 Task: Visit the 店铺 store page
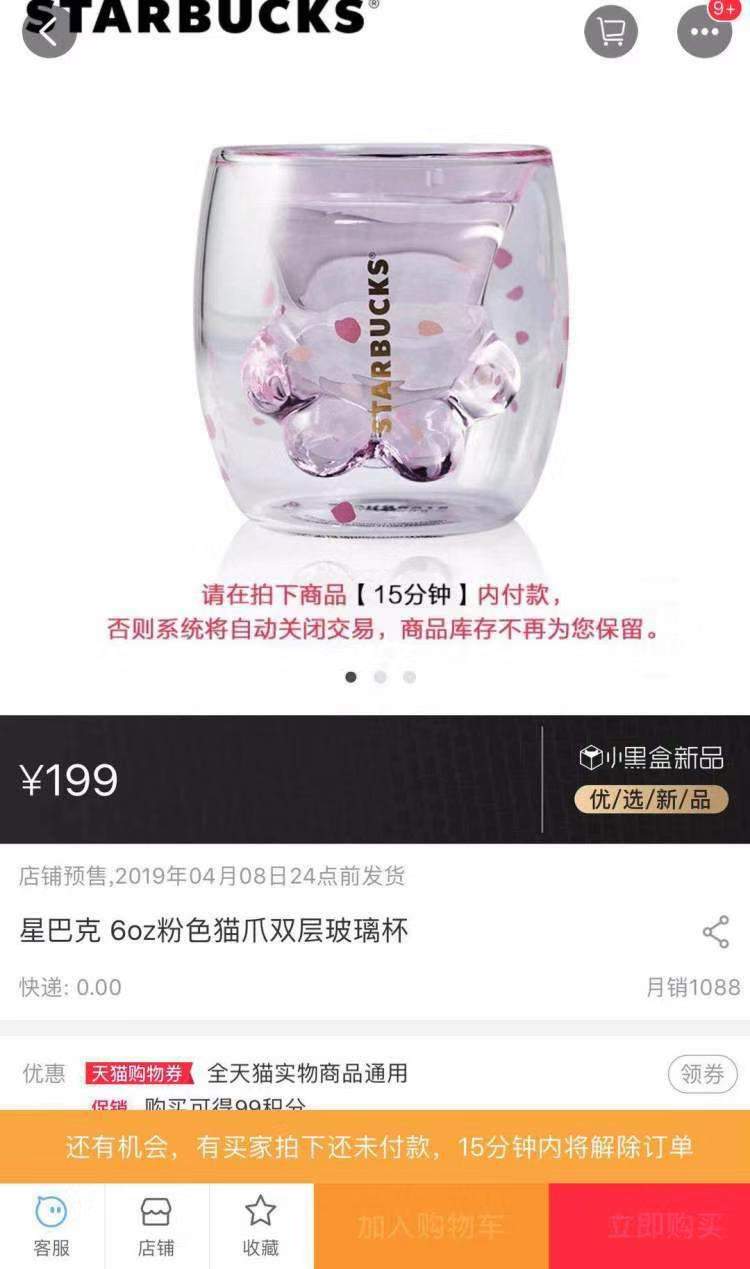[156, 1226]
